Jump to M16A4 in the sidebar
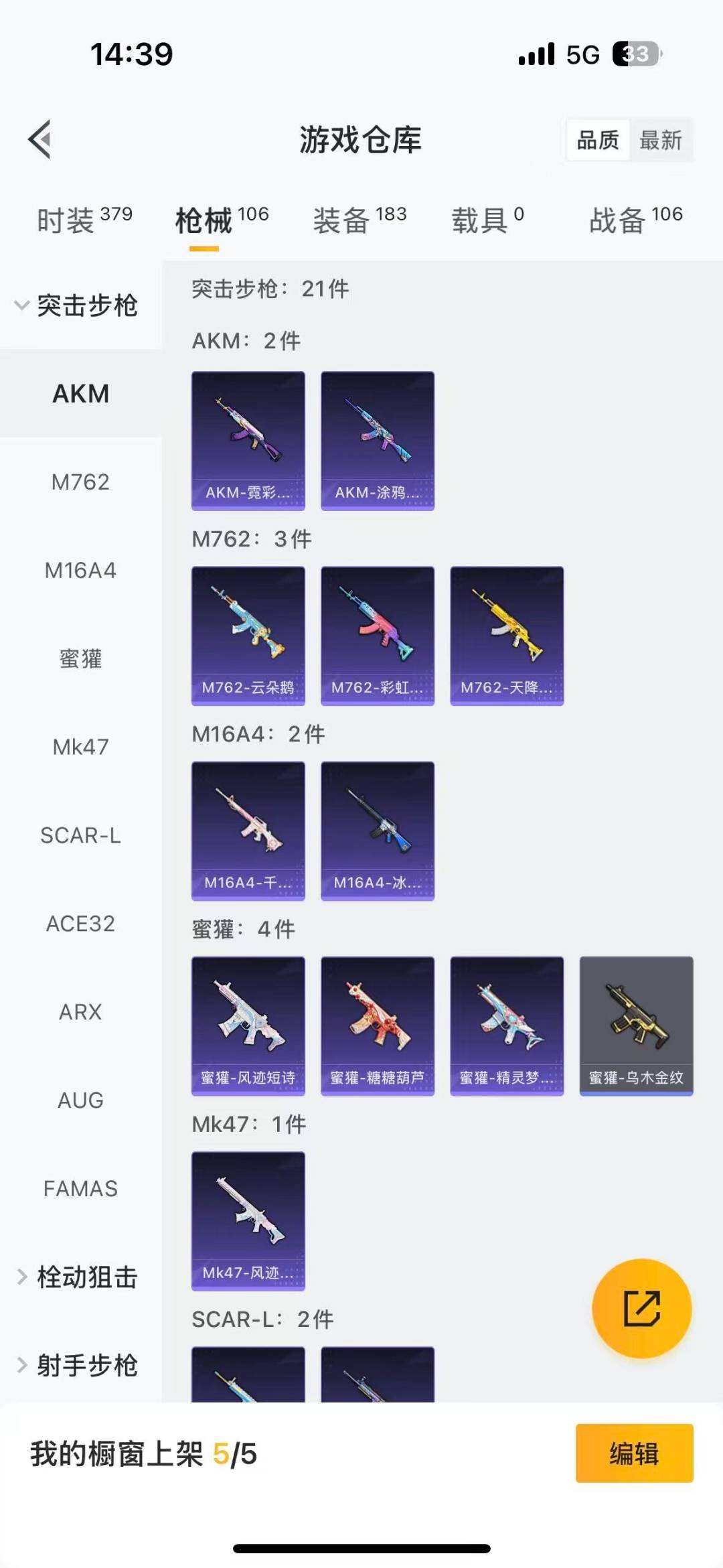 click(x=80, y=570)
